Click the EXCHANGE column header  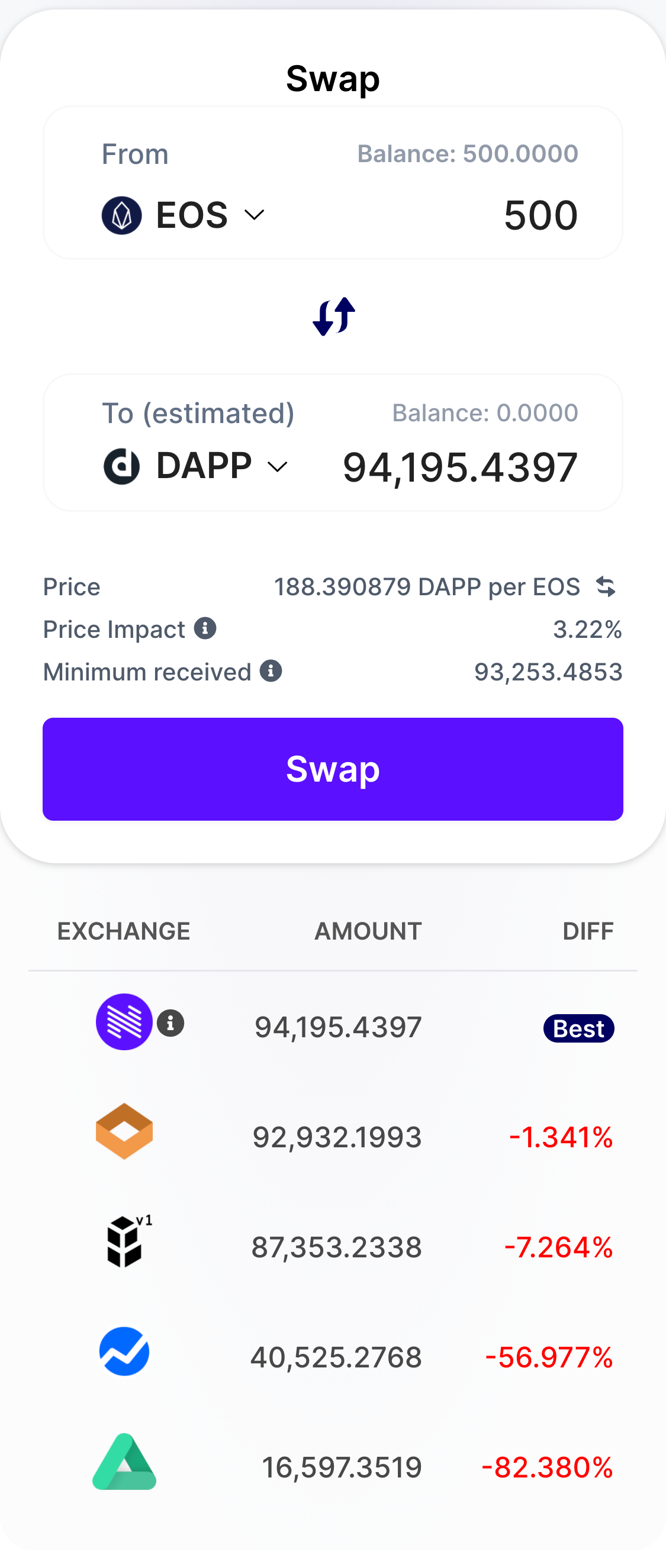coord(124,931)
